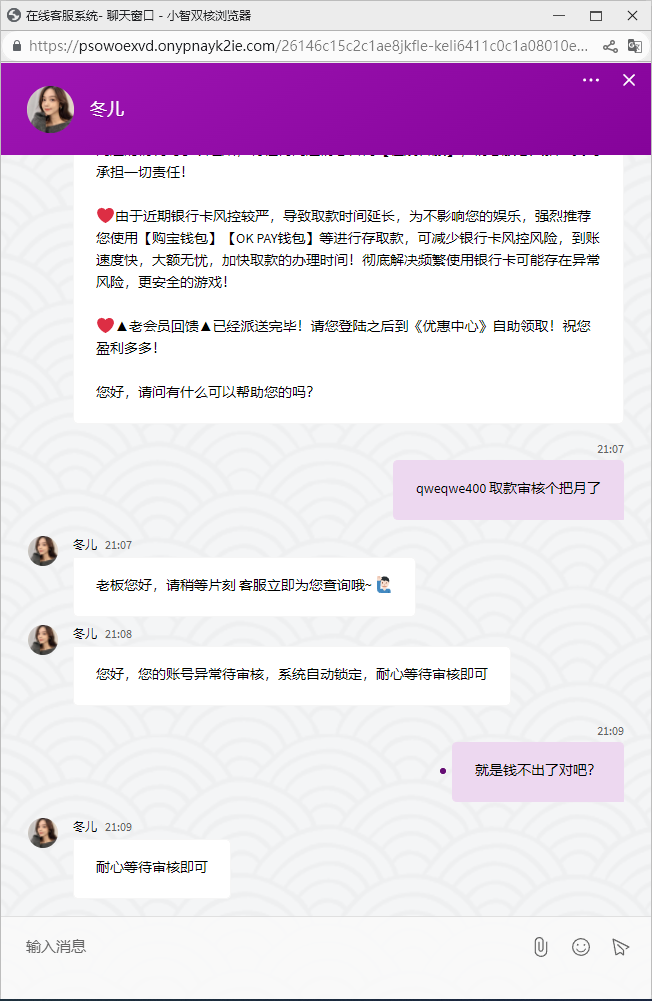Focus the 输入消息 message field
The height and width of the screenshot is (1001, 652).
[270, 946]
